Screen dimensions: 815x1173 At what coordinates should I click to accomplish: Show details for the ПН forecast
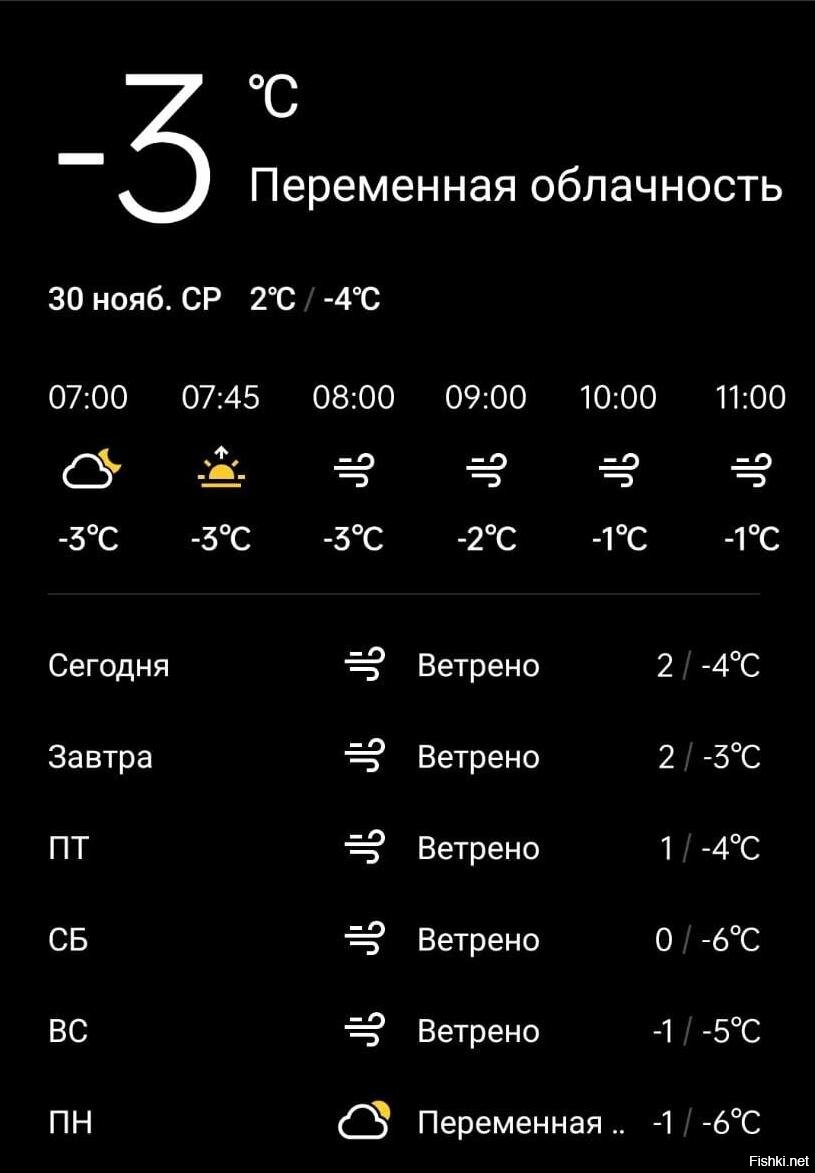404,1122
